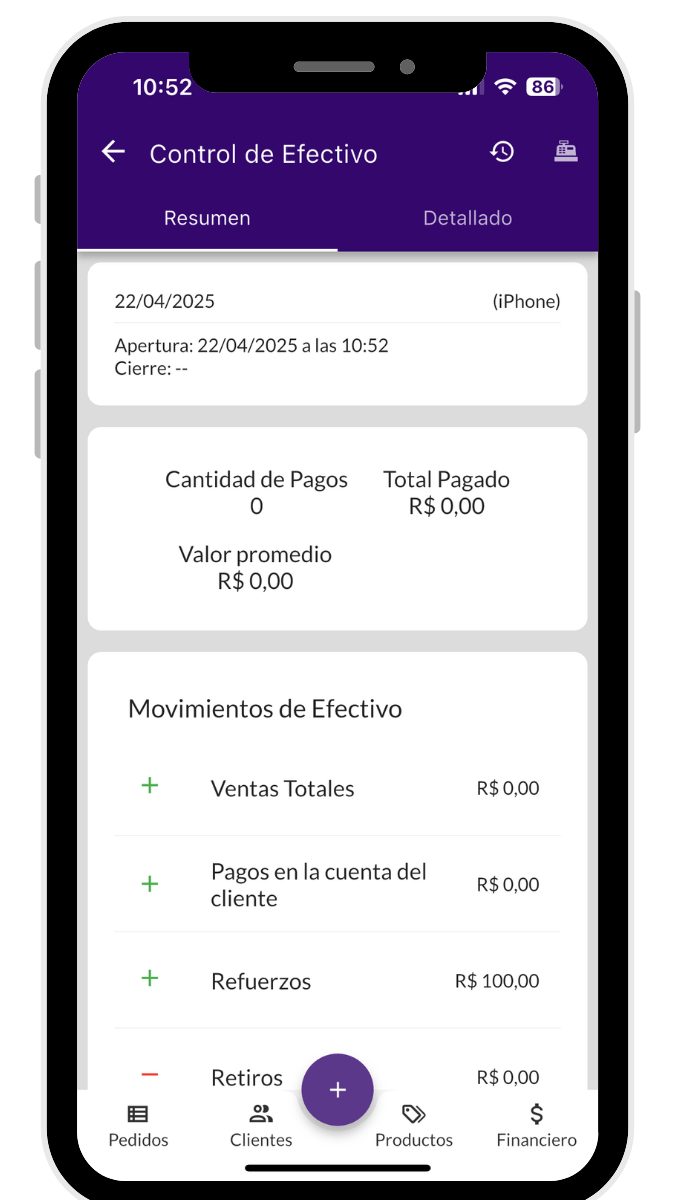Image resolution: width=675 pixels, height=1200 pixels.
Task: Tap the purple plus floating button
Action: 338,1090
